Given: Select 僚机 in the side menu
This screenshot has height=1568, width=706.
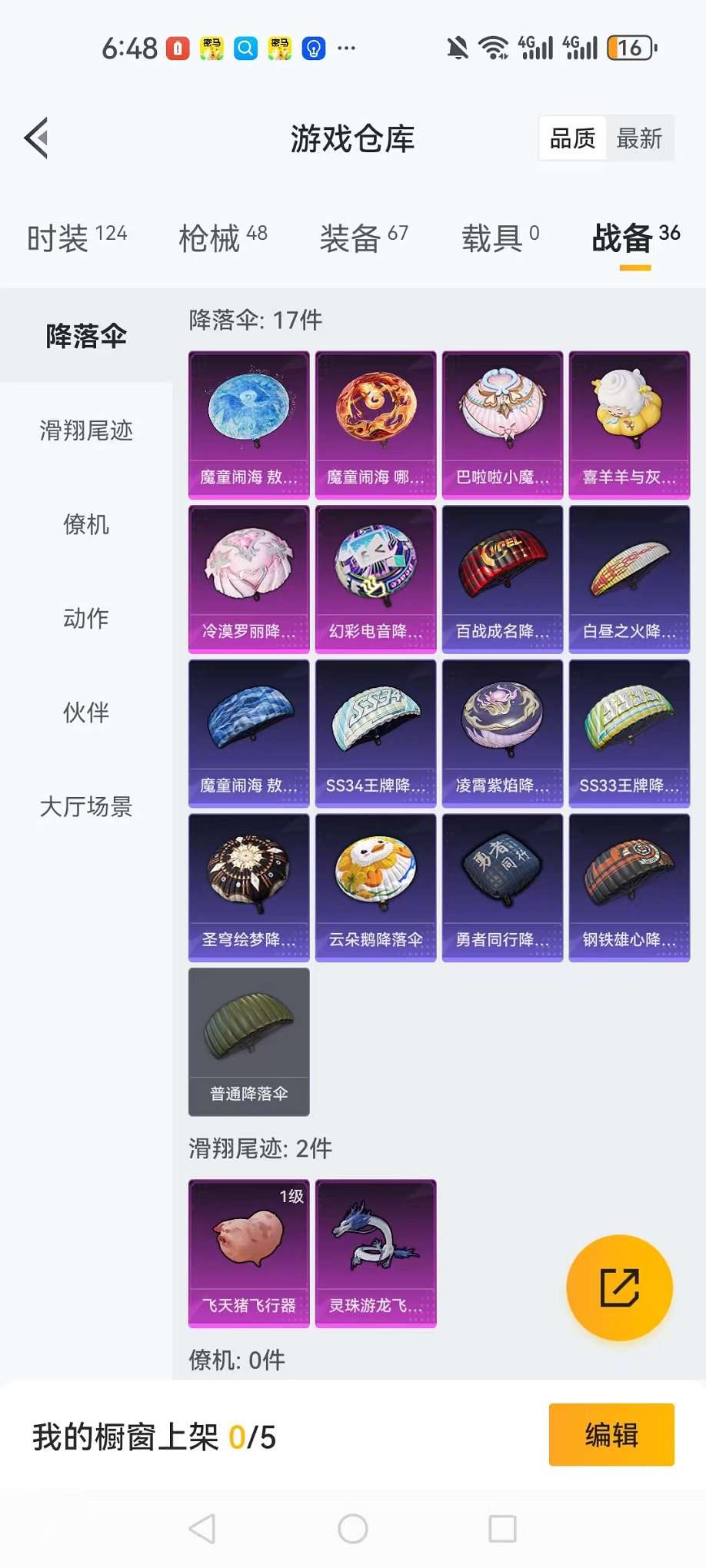Looking at the screenshot, I should (x=86, y=525).
